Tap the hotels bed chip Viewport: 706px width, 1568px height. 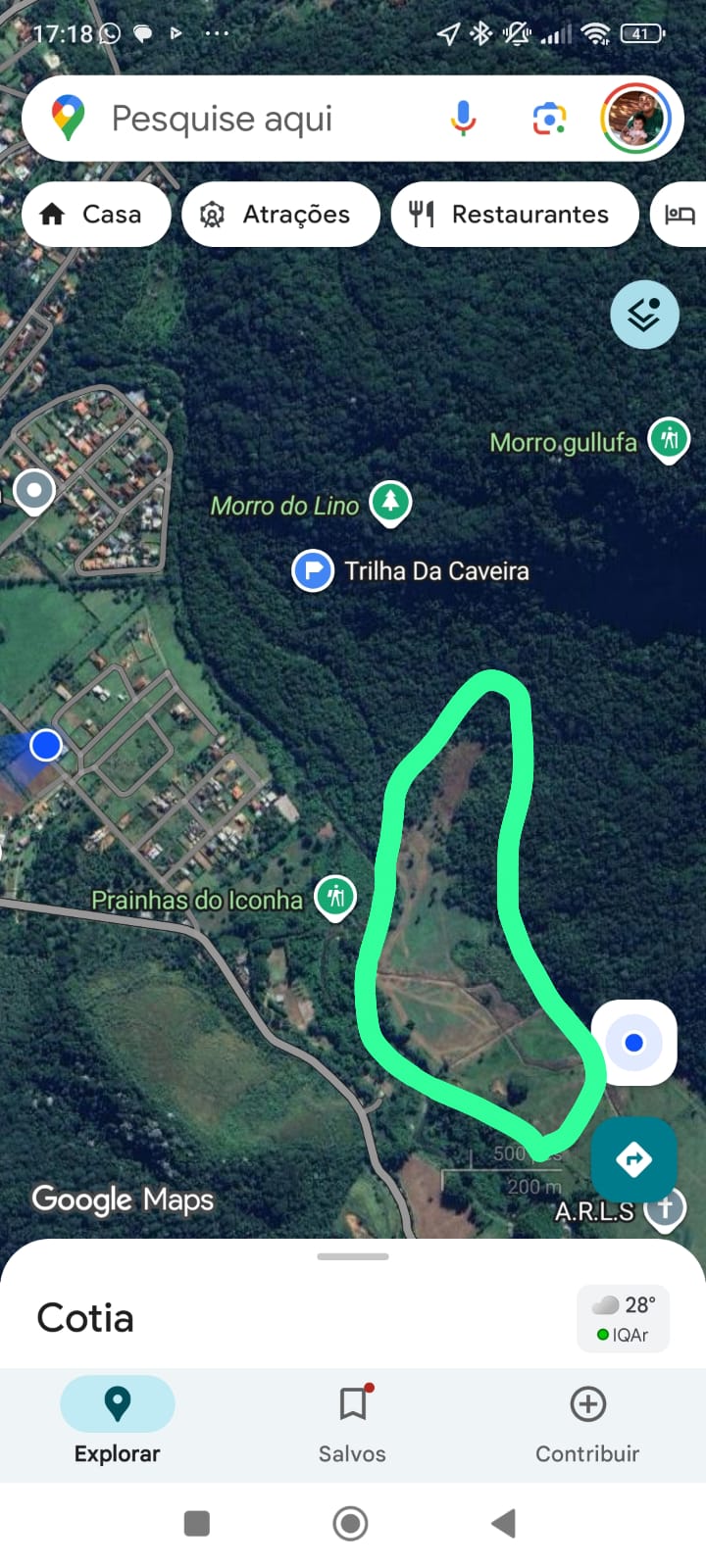coord(681,215)
